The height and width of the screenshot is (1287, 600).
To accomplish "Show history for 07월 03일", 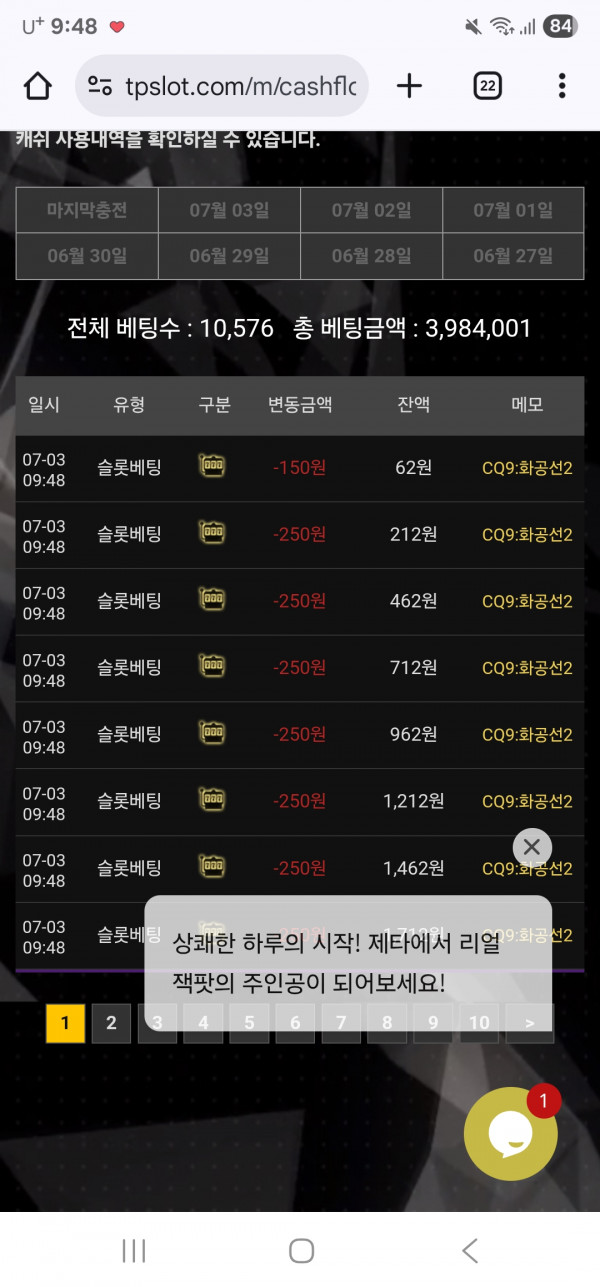I will click(229, 211).
